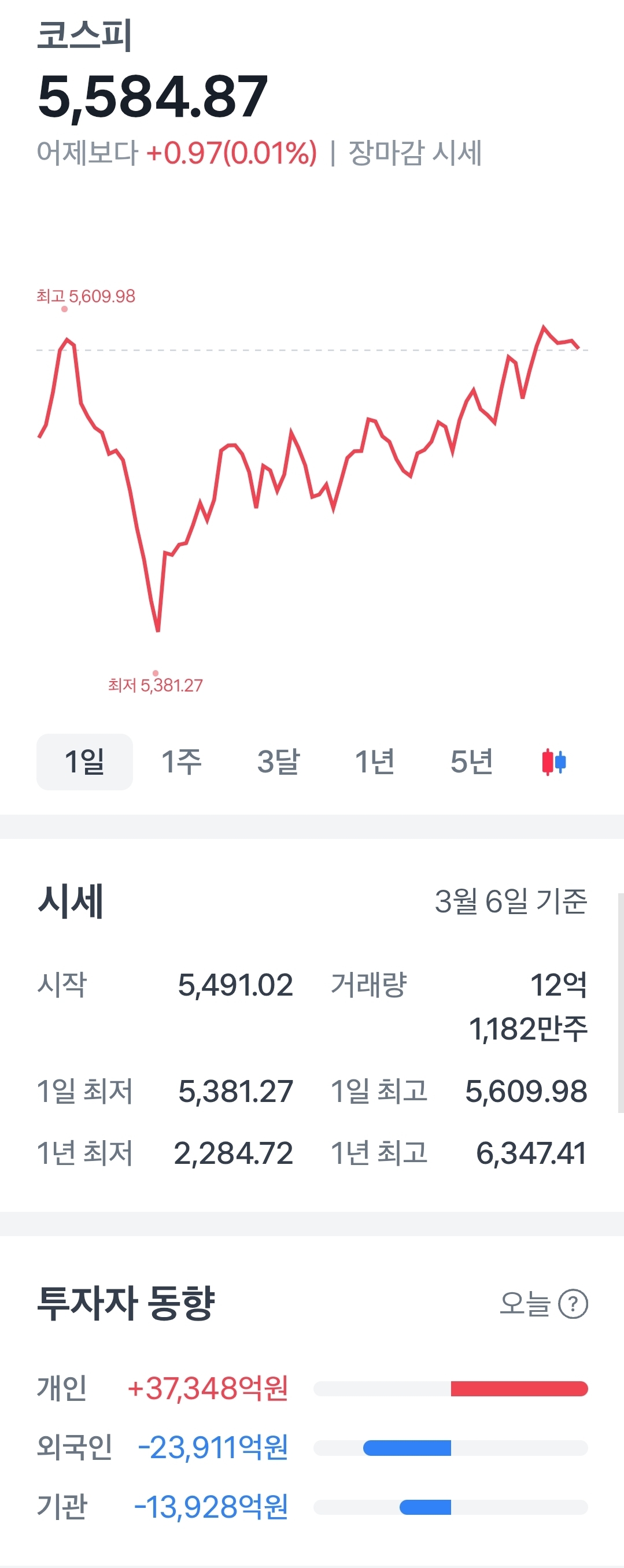Select the 1일 chart range

[84, 761]
